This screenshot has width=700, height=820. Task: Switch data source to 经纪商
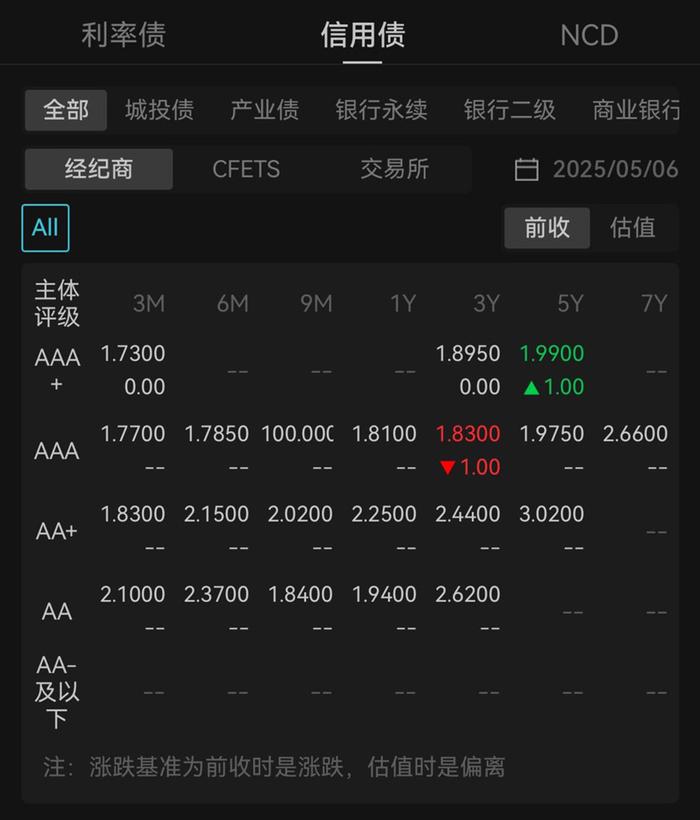(99, 169)
